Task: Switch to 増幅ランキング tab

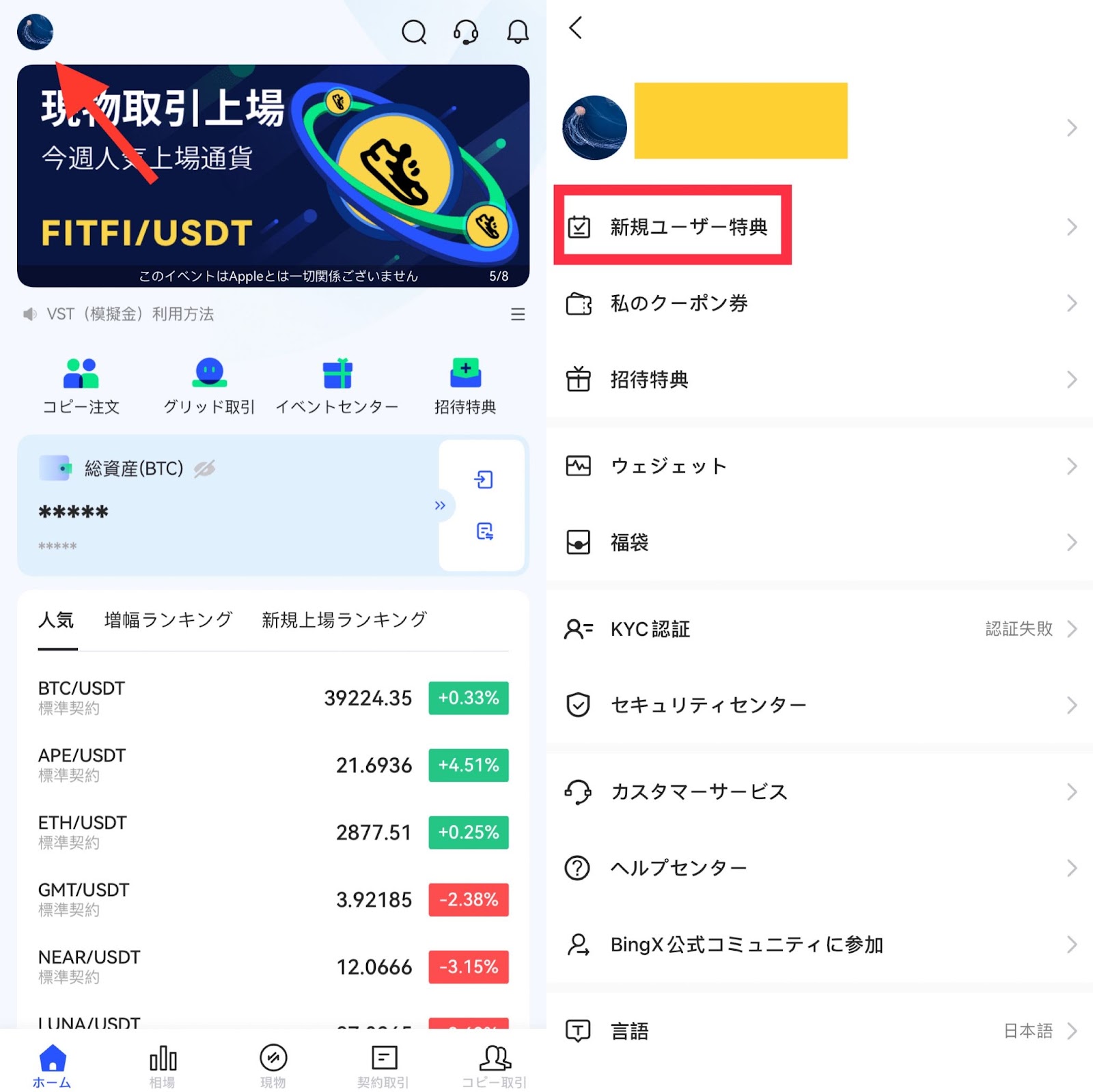Action: [168, 620]
